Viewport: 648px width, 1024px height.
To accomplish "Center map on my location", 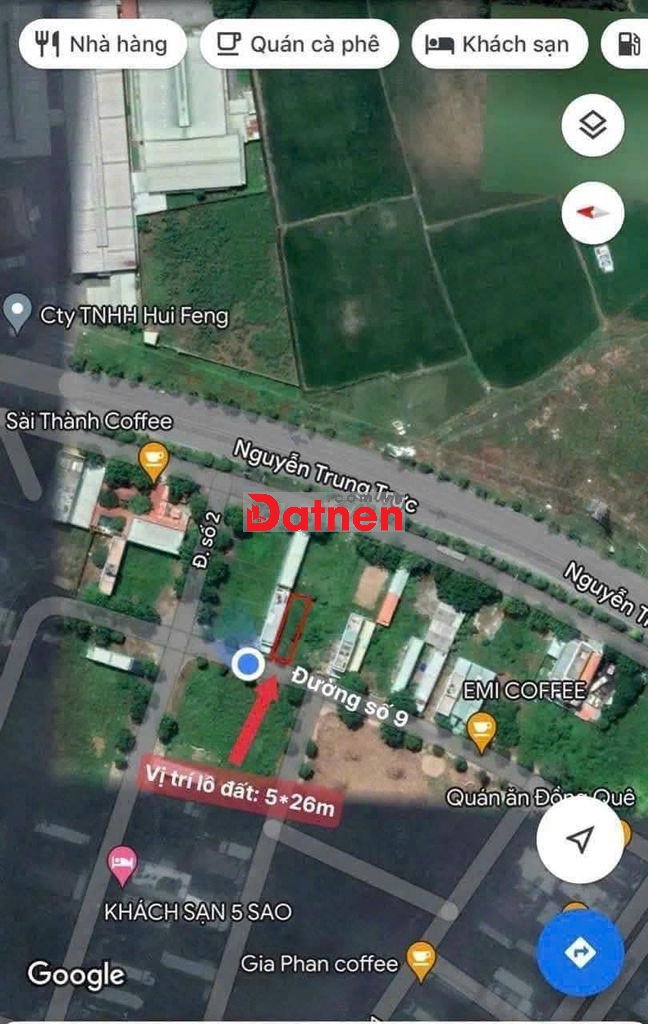I will [x=580, y=840].
